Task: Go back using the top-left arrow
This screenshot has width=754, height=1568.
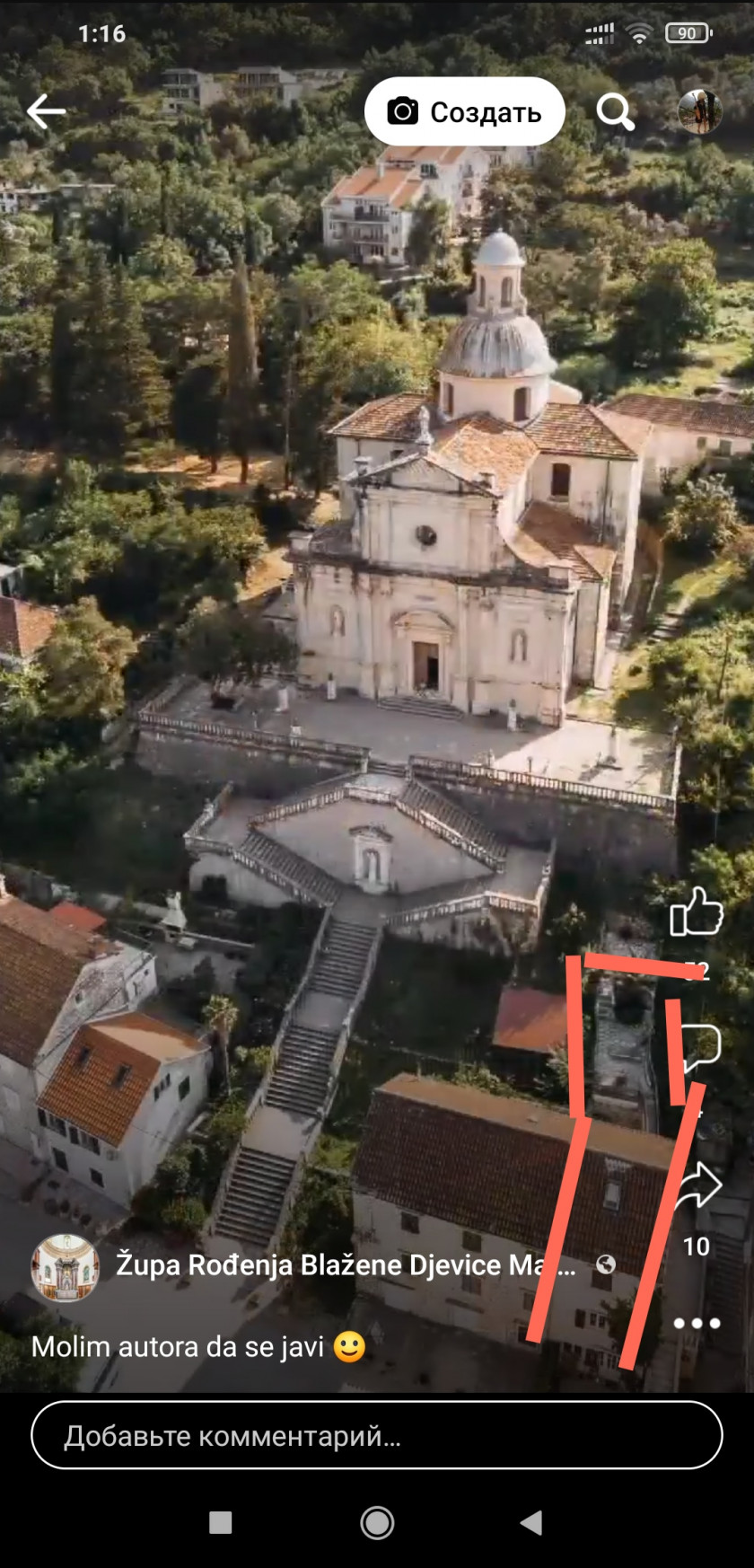Action: coord(46,111)
